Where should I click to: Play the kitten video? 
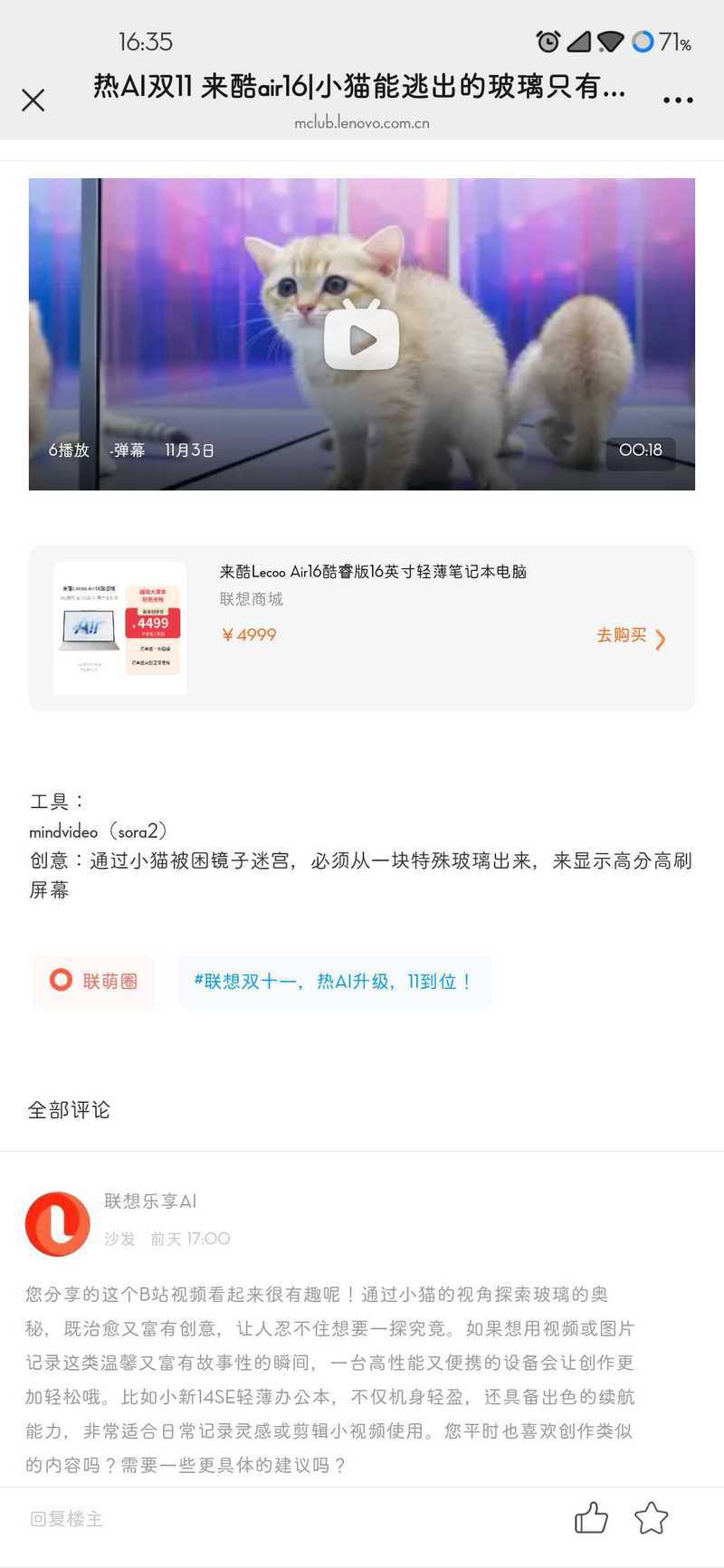pos(362,339)
